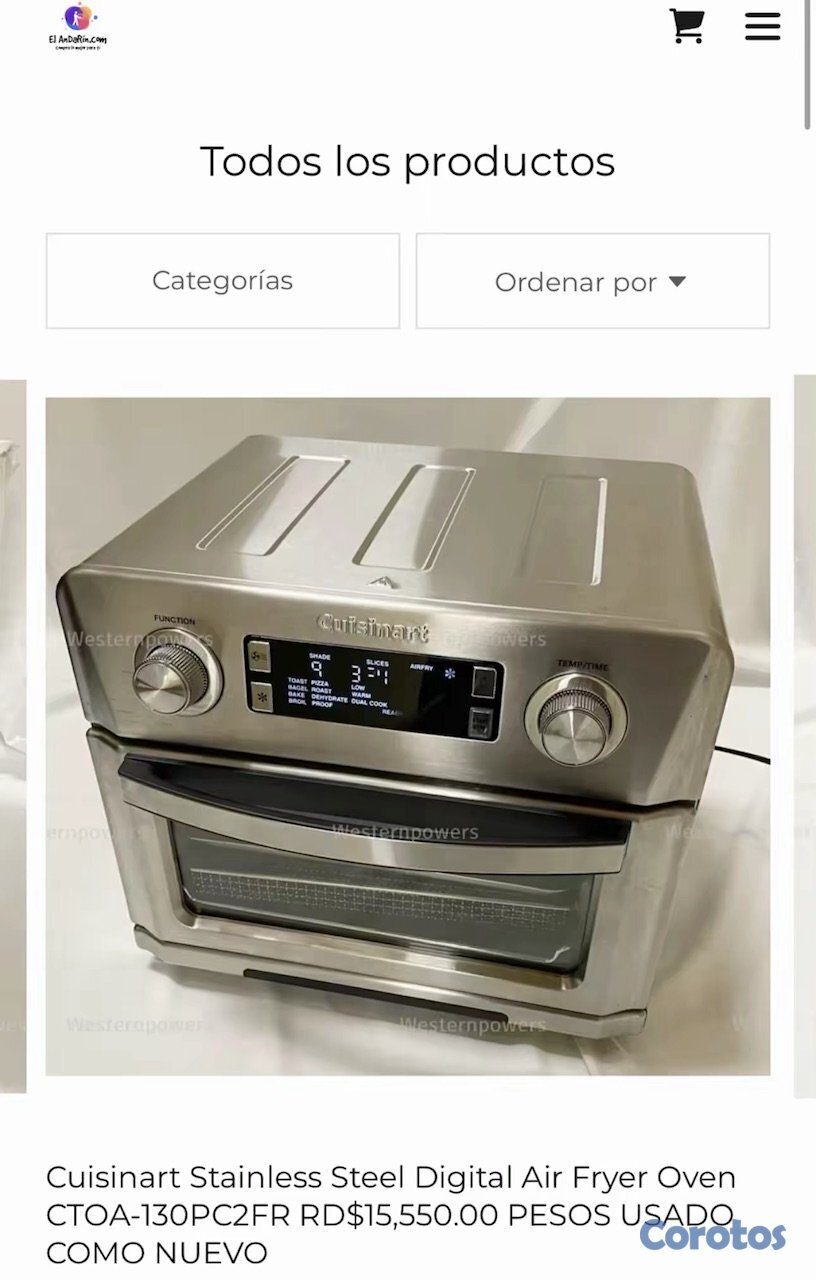Open the Cuisinart Air Fryer Oven product

(x=408, y=736)
